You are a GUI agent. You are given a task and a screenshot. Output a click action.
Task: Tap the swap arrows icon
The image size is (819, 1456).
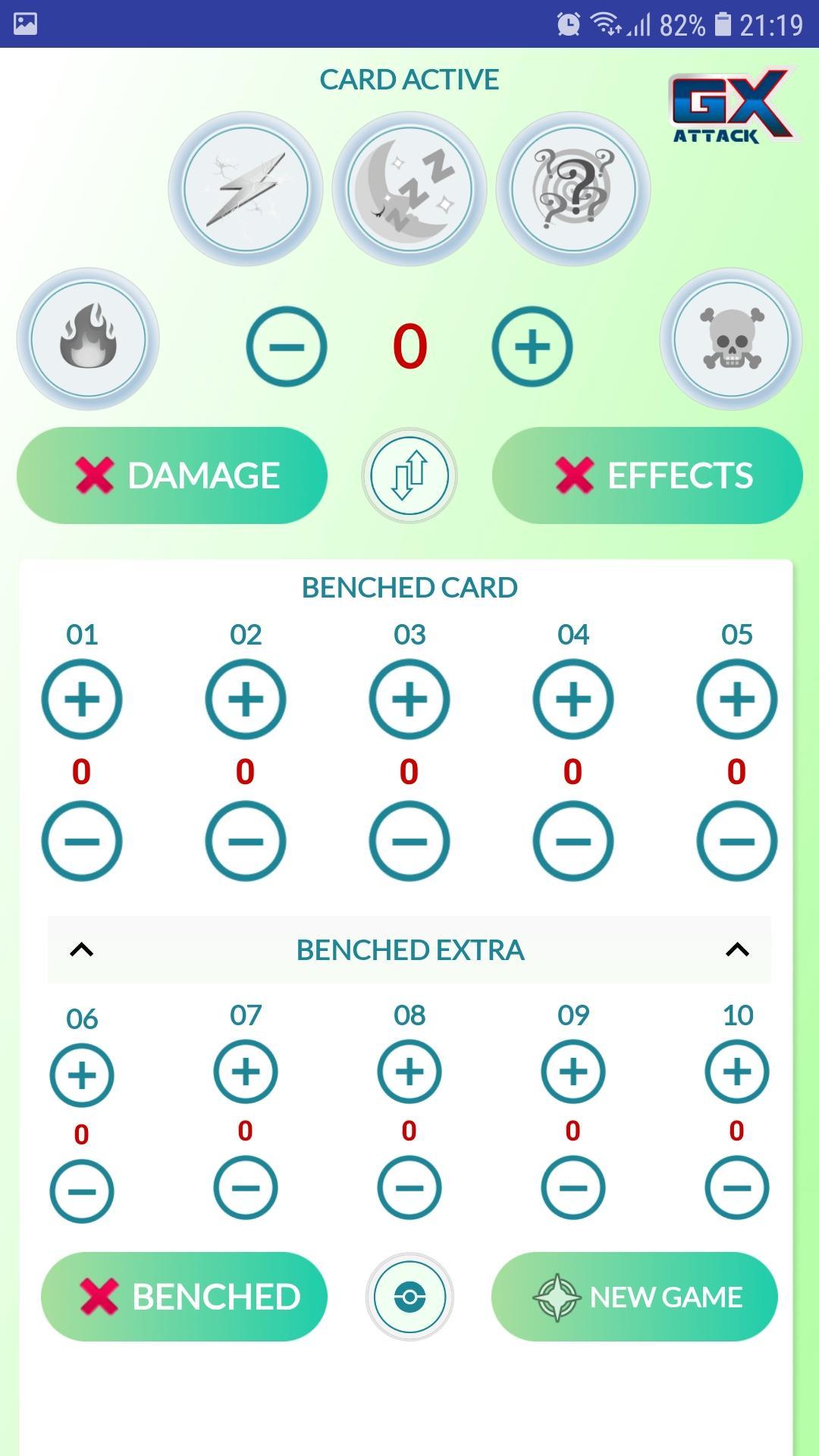coord(409,475)
